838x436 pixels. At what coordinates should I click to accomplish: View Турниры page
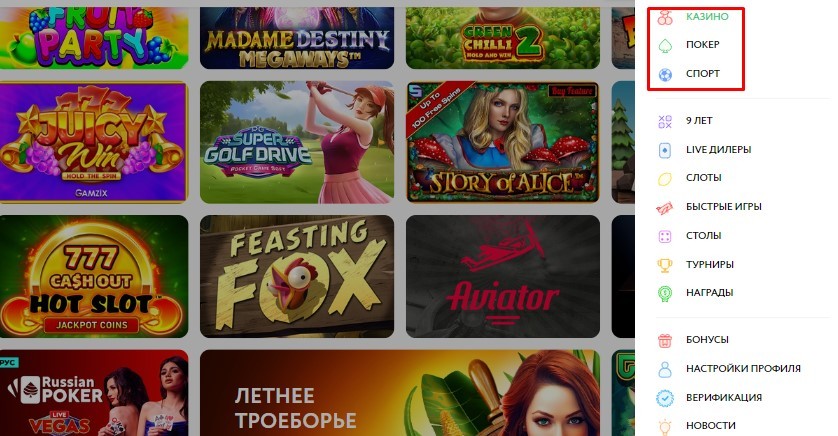click(710, 265)
